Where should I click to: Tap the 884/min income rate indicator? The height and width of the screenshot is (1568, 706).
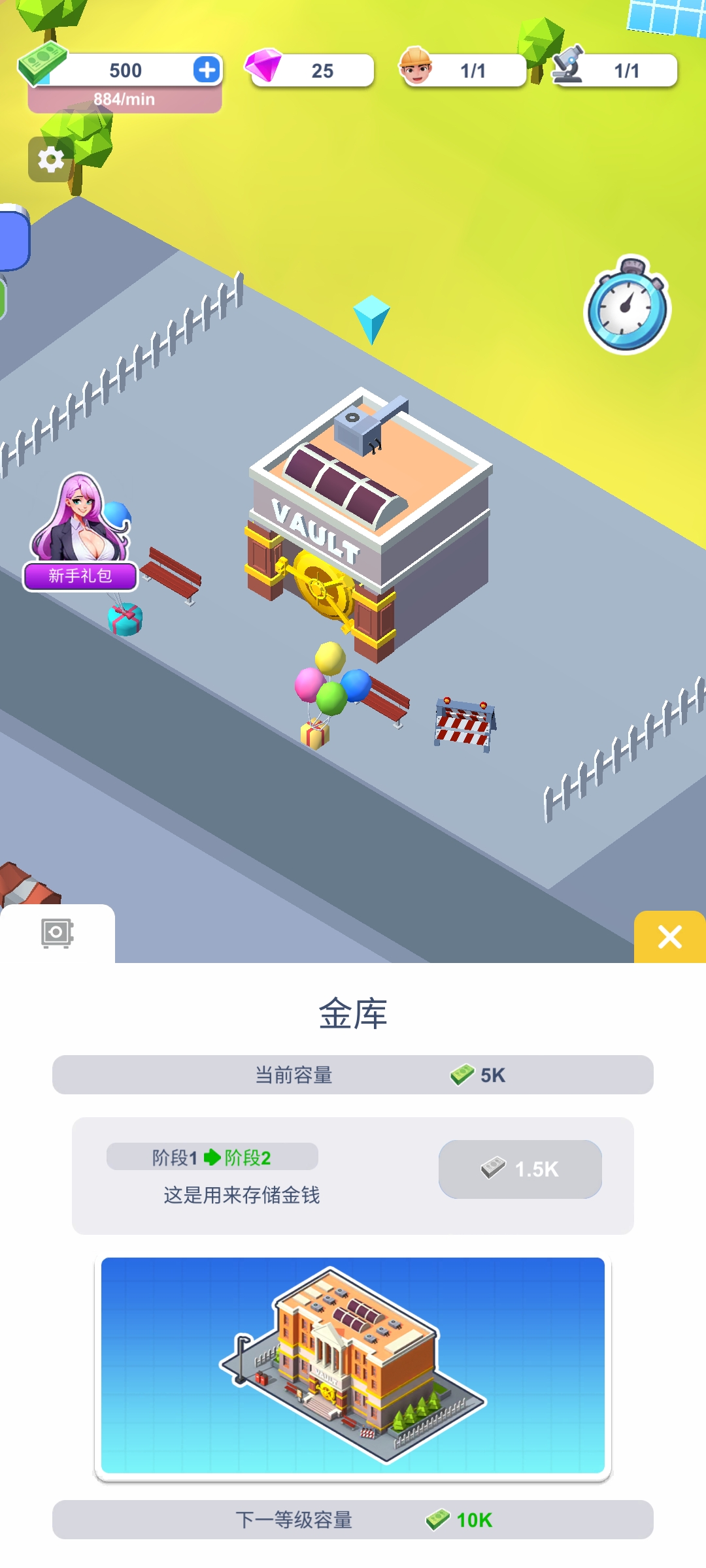[x=124, y=99]
